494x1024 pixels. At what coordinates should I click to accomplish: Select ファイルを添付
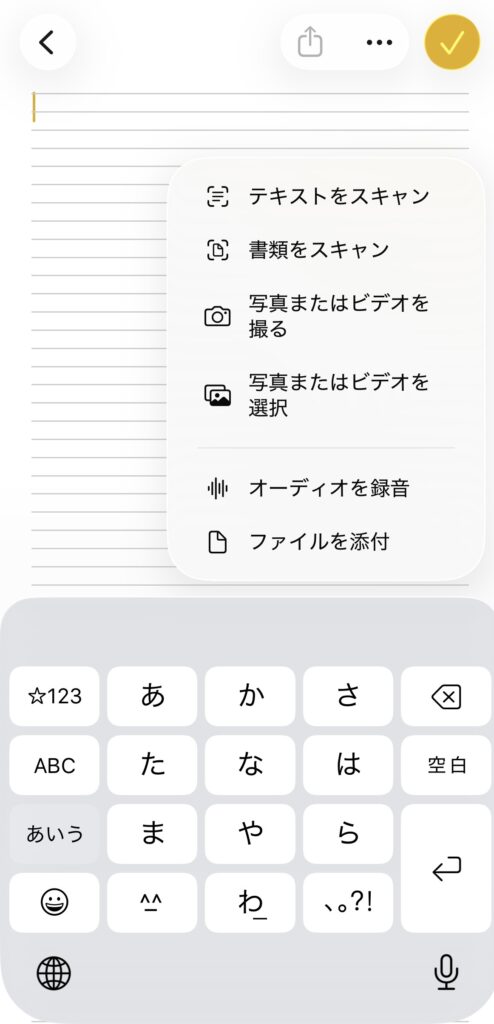[x=326, y=542]
